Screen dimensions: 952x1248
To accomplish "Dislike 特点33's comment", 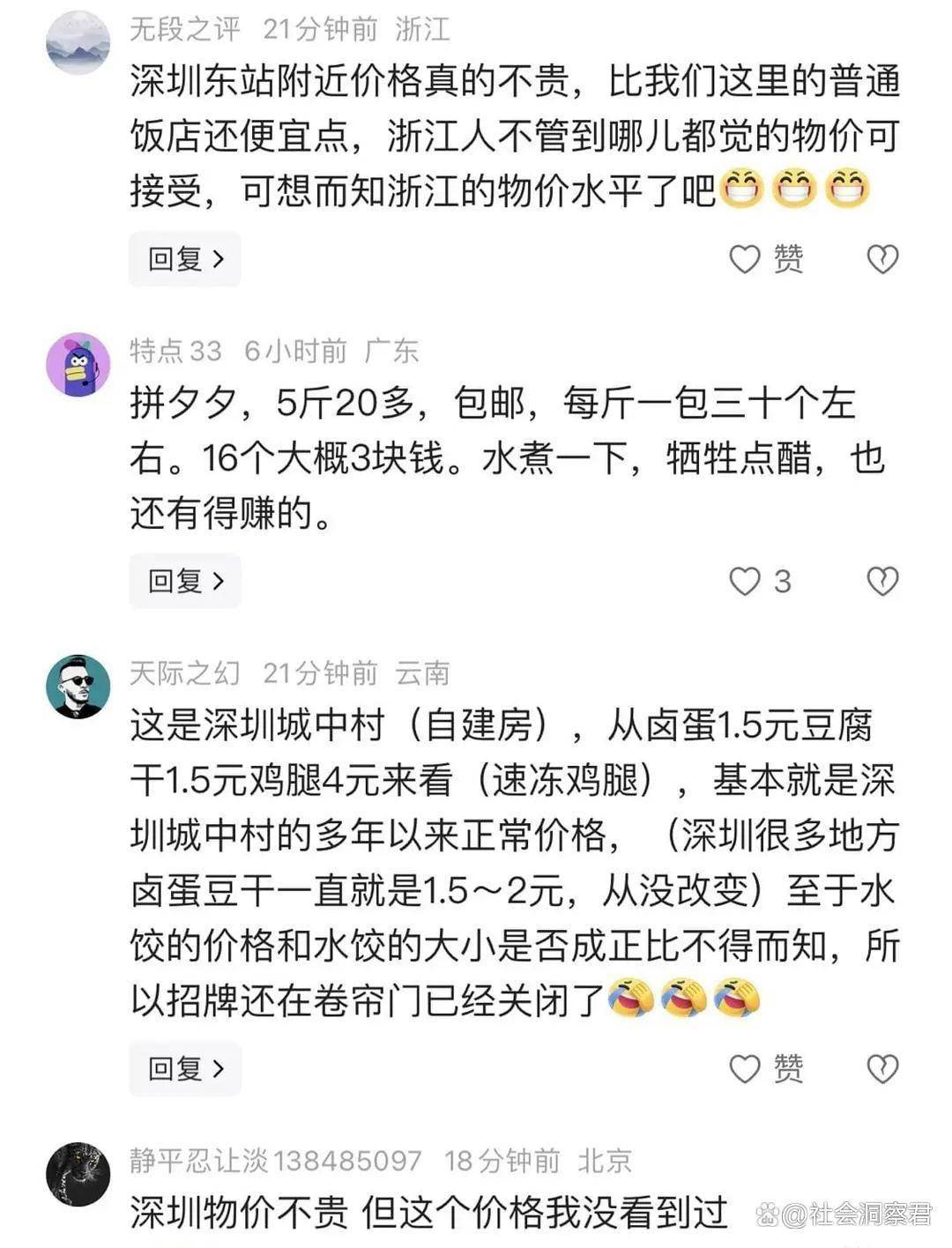I will 882,581.
